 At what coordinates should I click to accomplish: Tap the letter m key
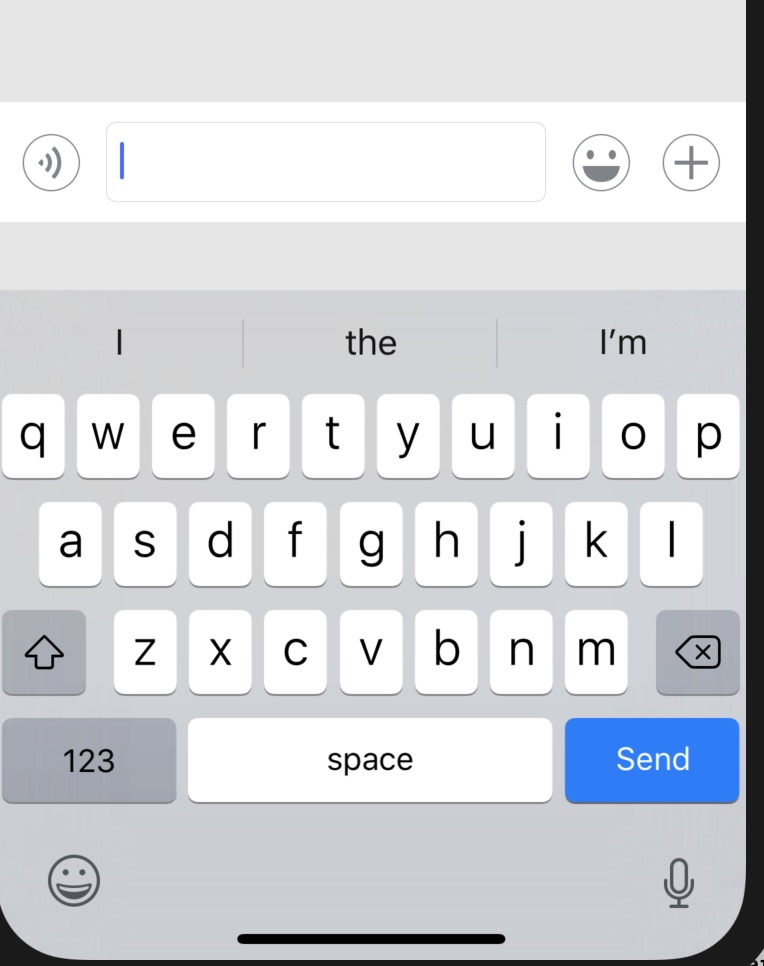tap(596, 653)
